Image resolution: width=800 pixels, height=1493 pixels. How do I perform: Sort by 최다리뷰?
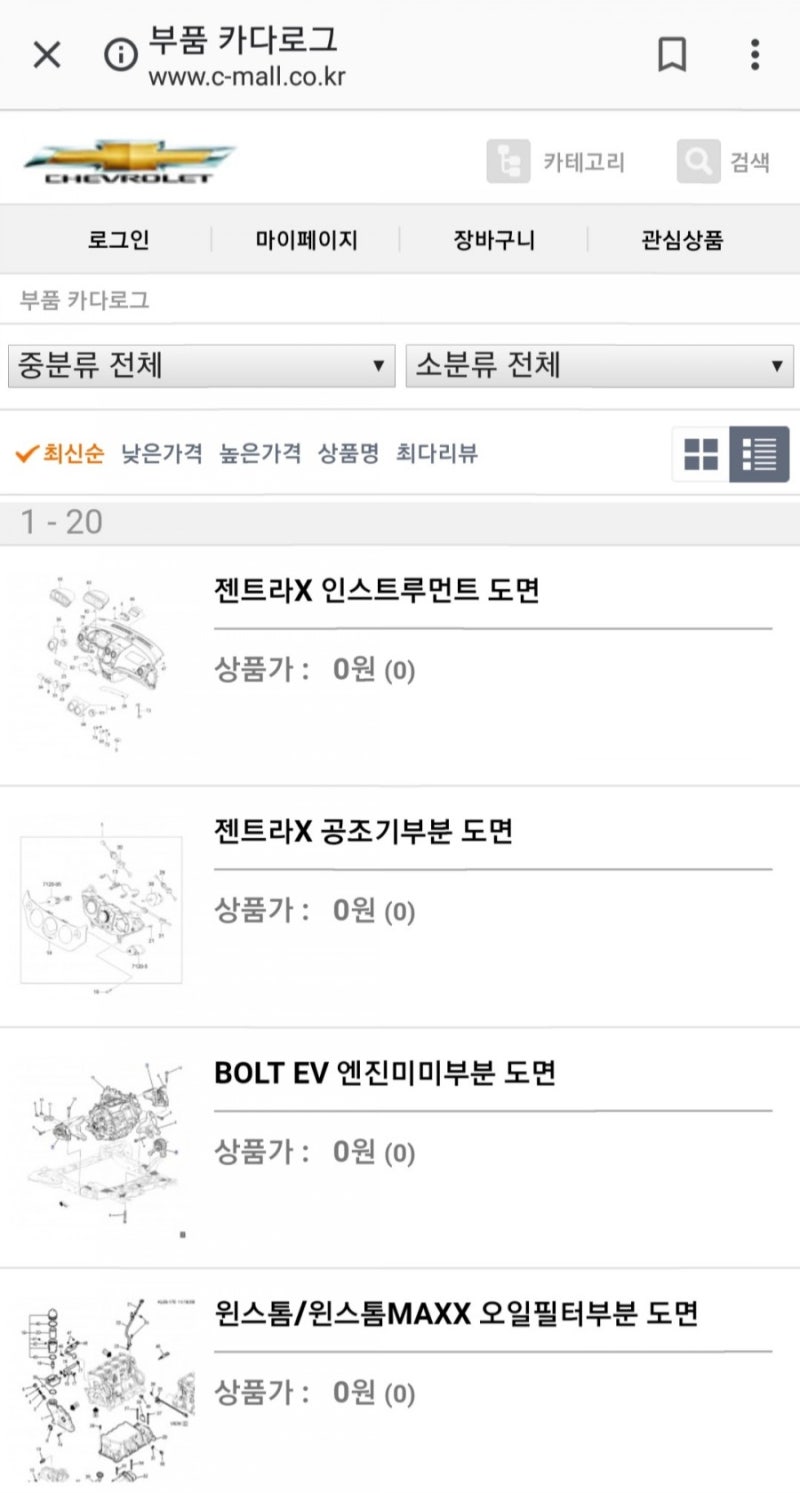tap(437, 454)
